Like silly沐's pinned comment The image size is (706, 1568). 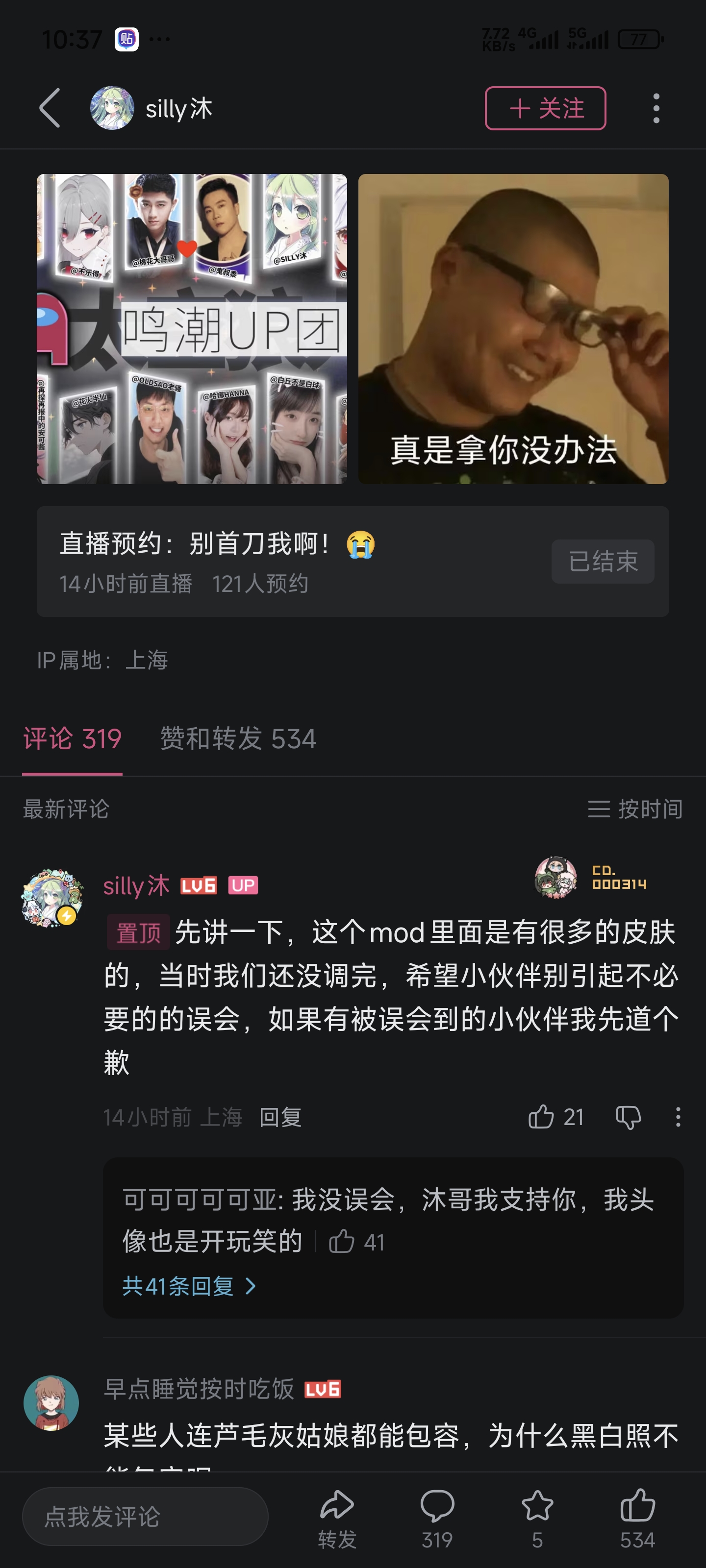[542, 1117]
